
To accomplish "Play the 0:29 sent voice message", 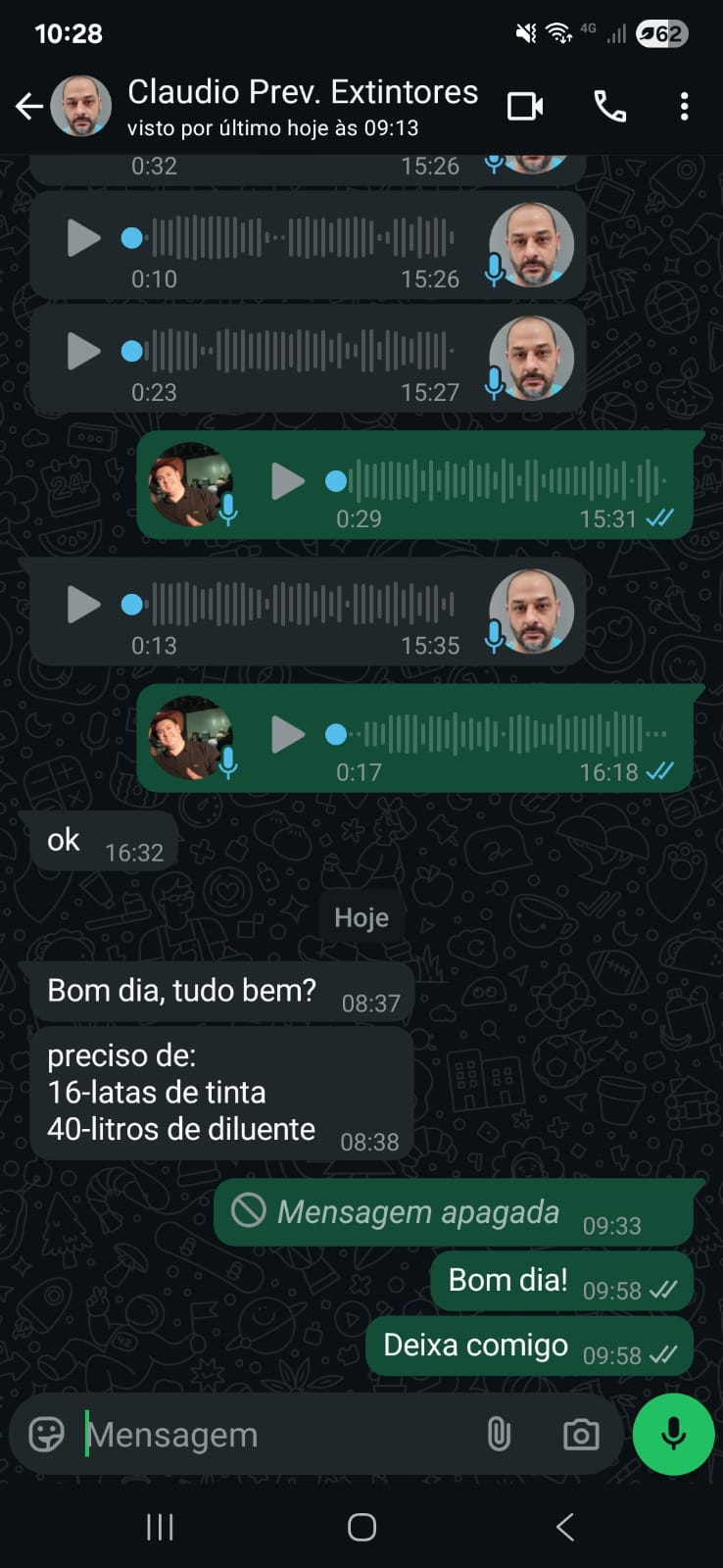I will [287, 481].
